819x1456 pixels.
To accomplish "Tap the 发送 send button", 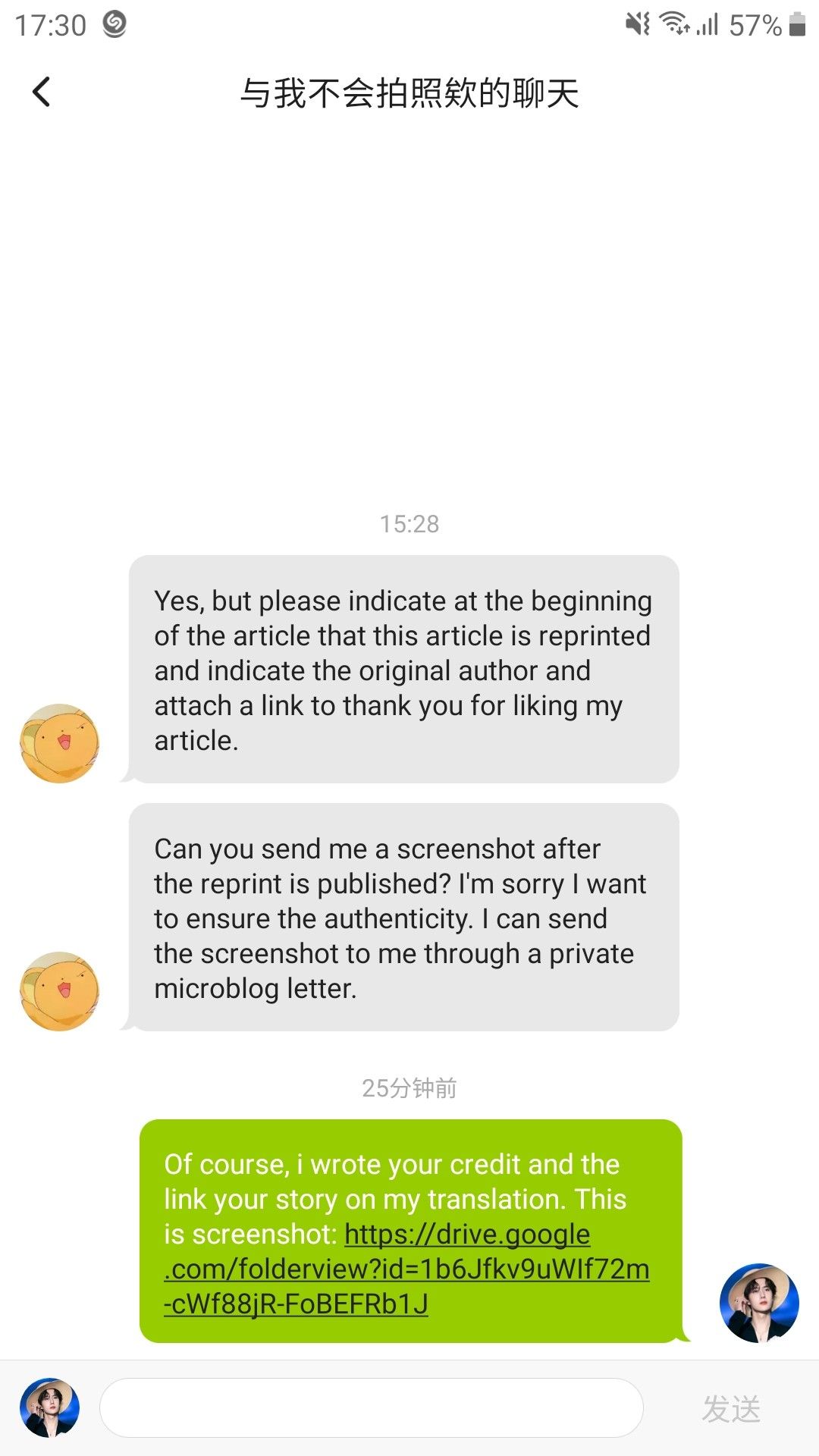I will (730, 1409).
